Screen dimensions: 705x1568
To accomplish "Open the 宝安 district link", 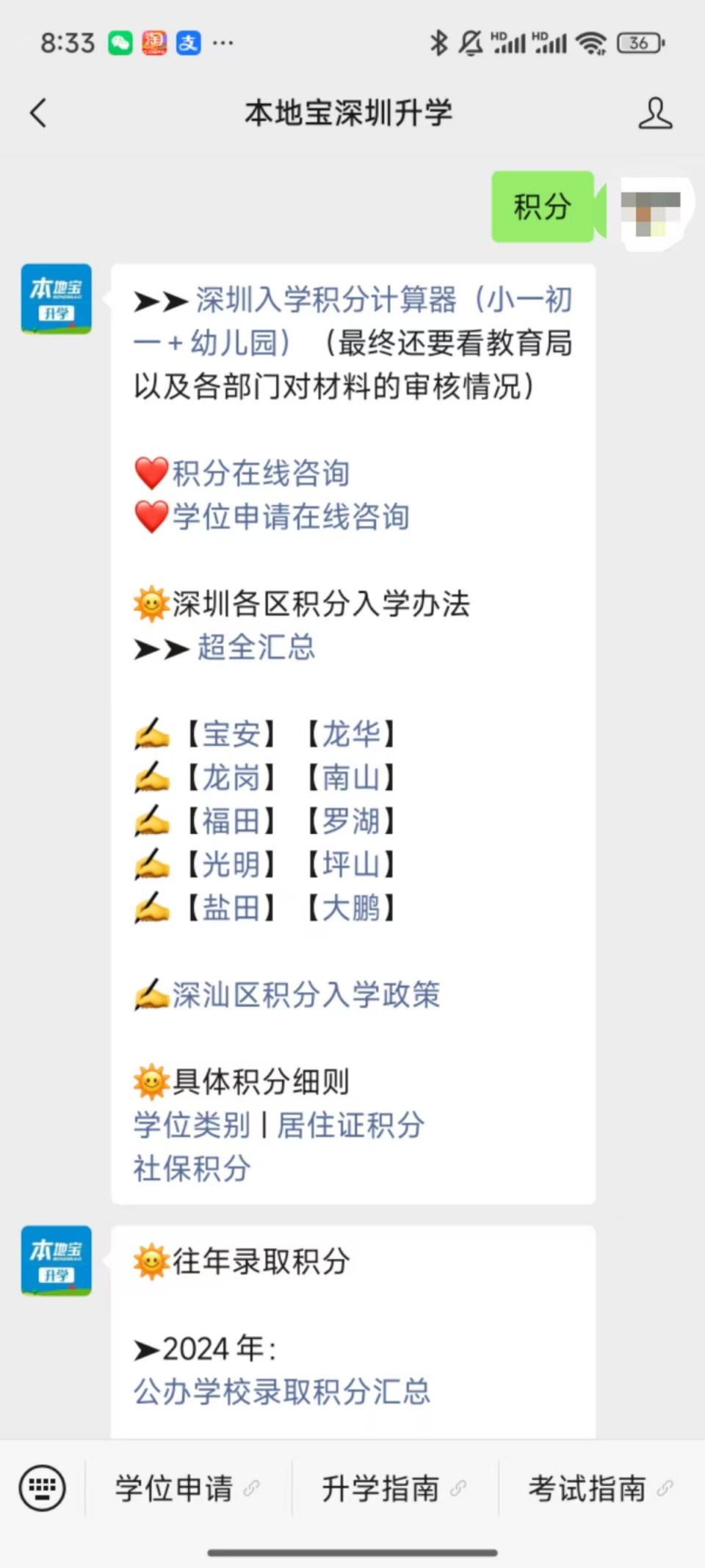I will pyautogui.click(x=231, y=734).
